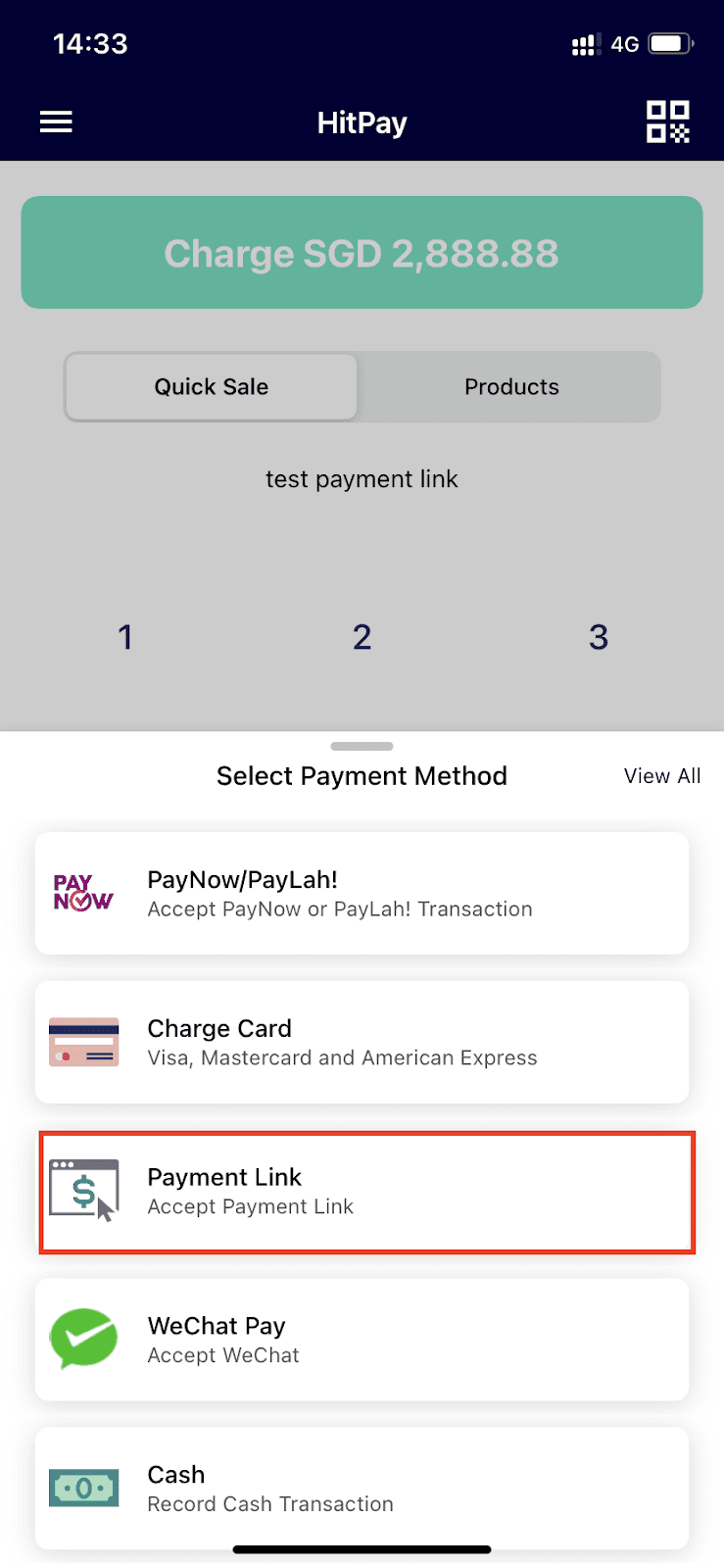Image resolution: width=724 pixels, height=1568 pixels.
Task: Pick WeChat Pay as payment method
Action: click(362, 1340)
